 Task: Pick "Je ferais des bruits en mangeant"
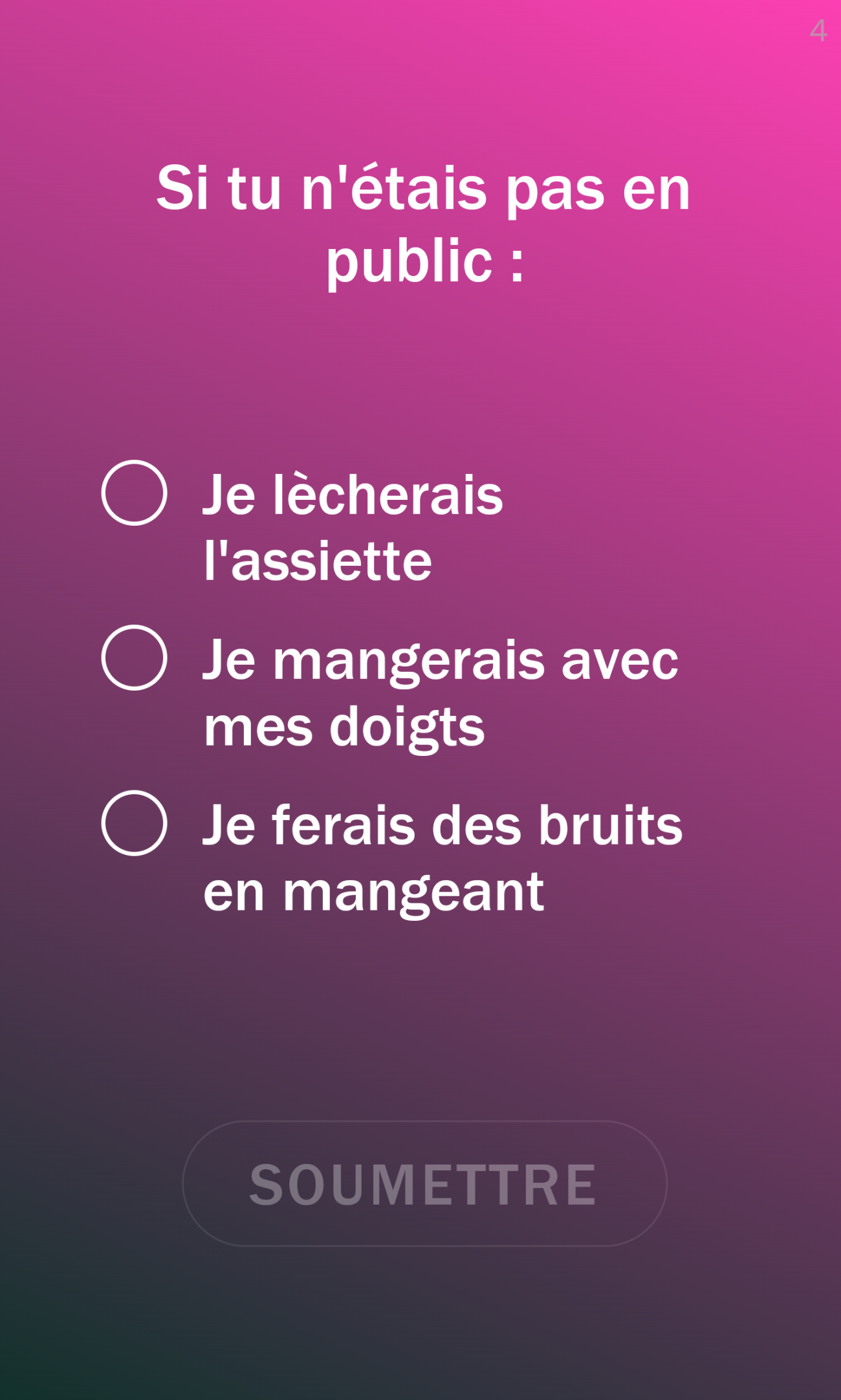(x=135, y=823)
